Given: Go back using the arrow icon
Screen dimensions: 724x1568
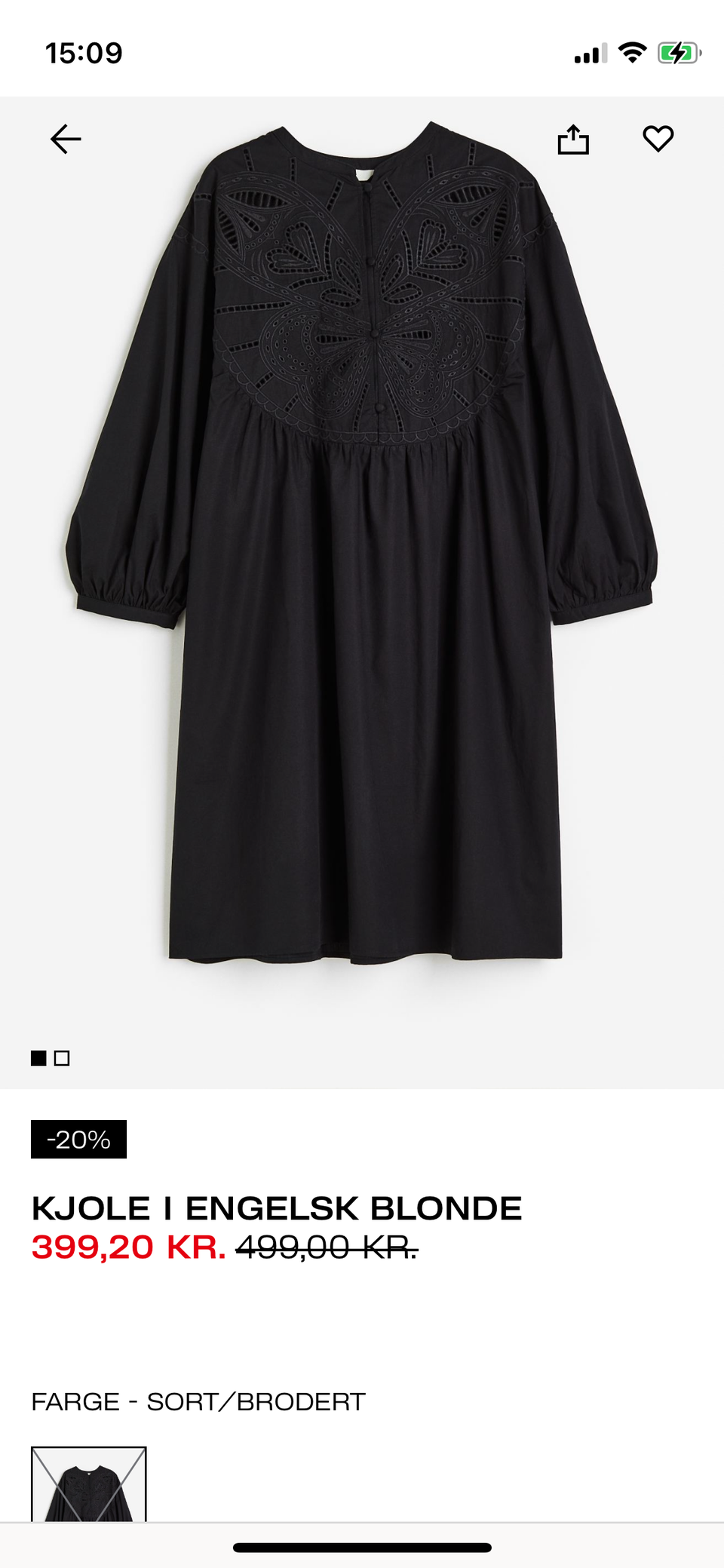Looking at the screenshot, I should 66,140.
